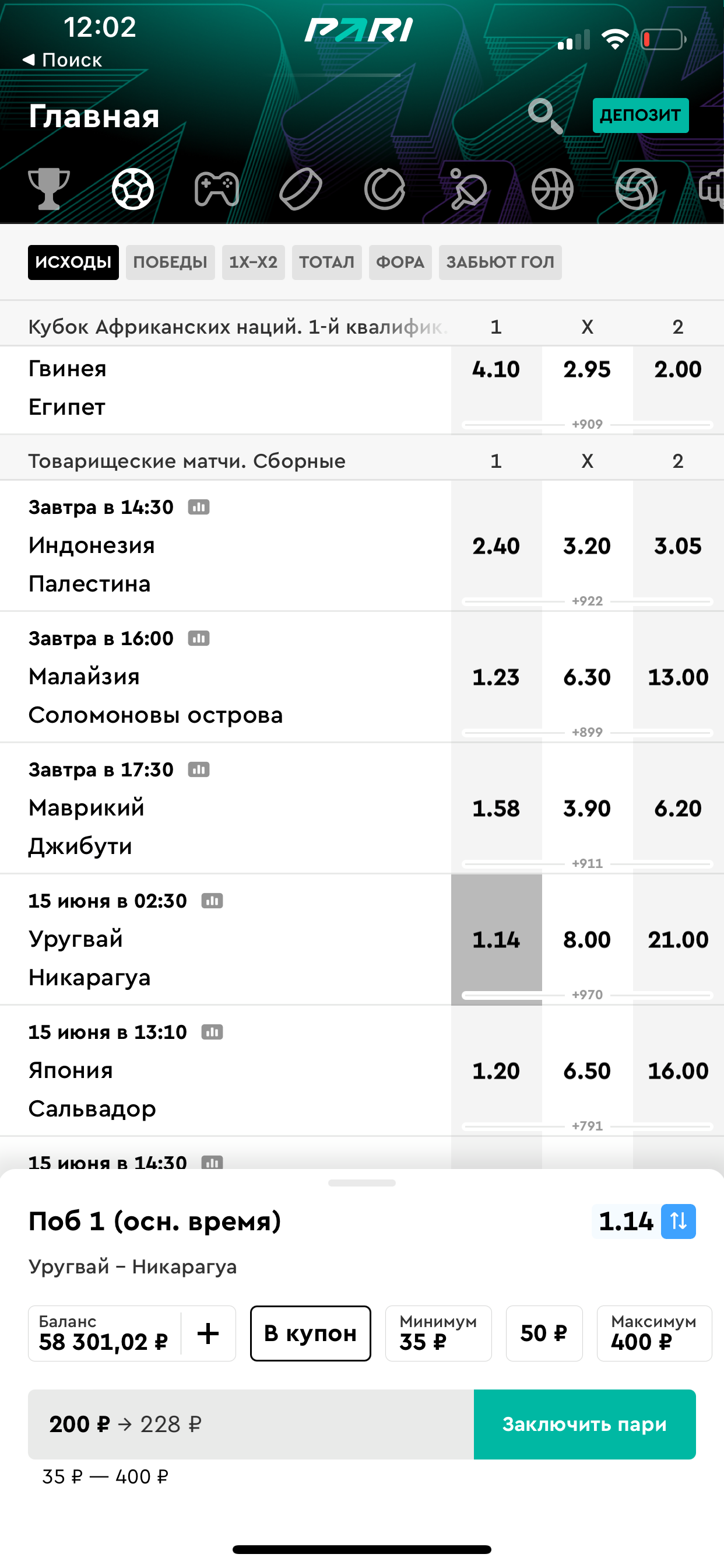Open the hockey puck category
The width and height of the screenshot is (724, 1568).
pos(301,188)
